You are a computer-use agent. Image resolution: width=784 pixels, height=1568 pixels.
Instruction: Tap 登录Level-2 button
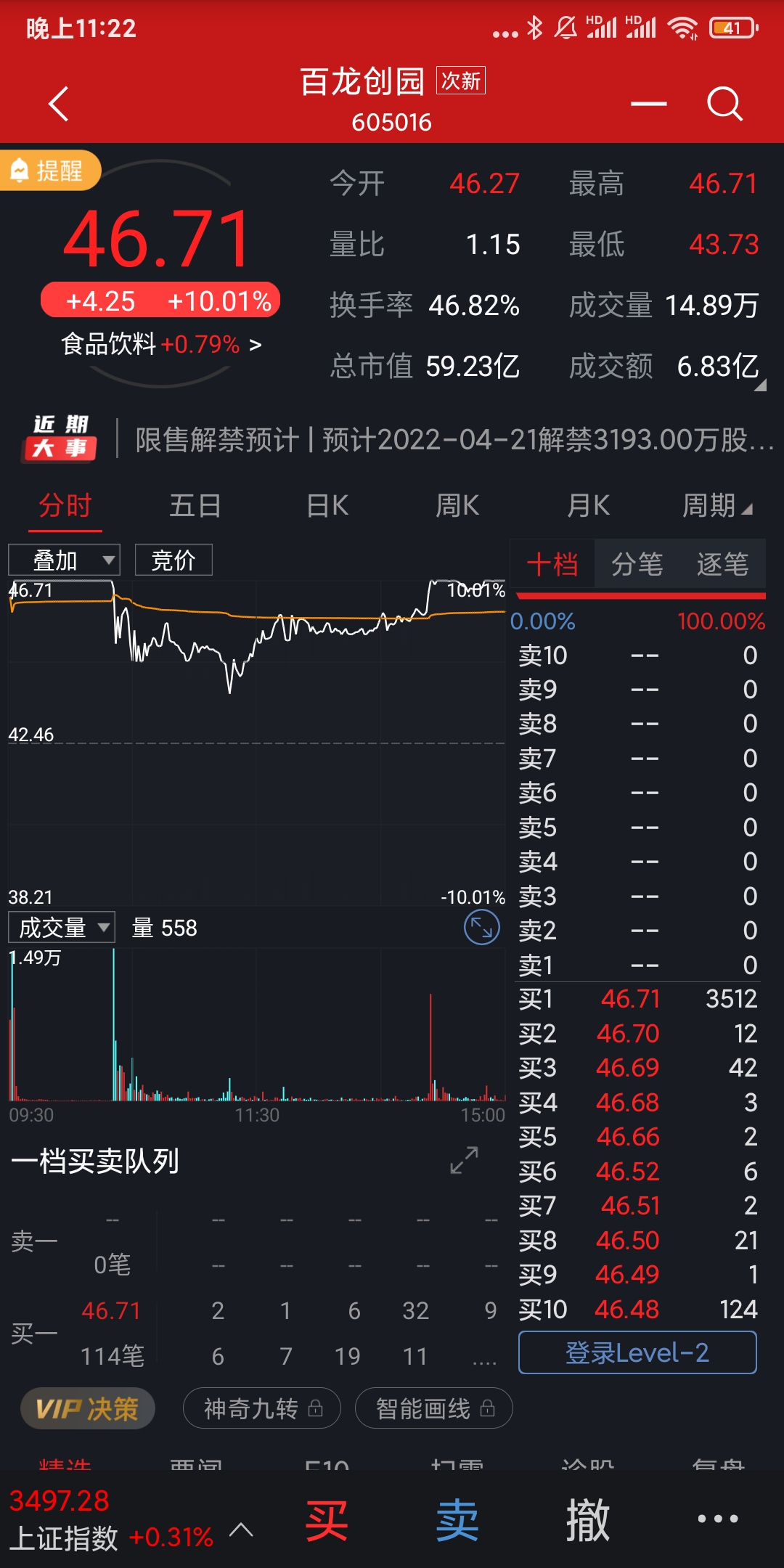pos(637,1352)
